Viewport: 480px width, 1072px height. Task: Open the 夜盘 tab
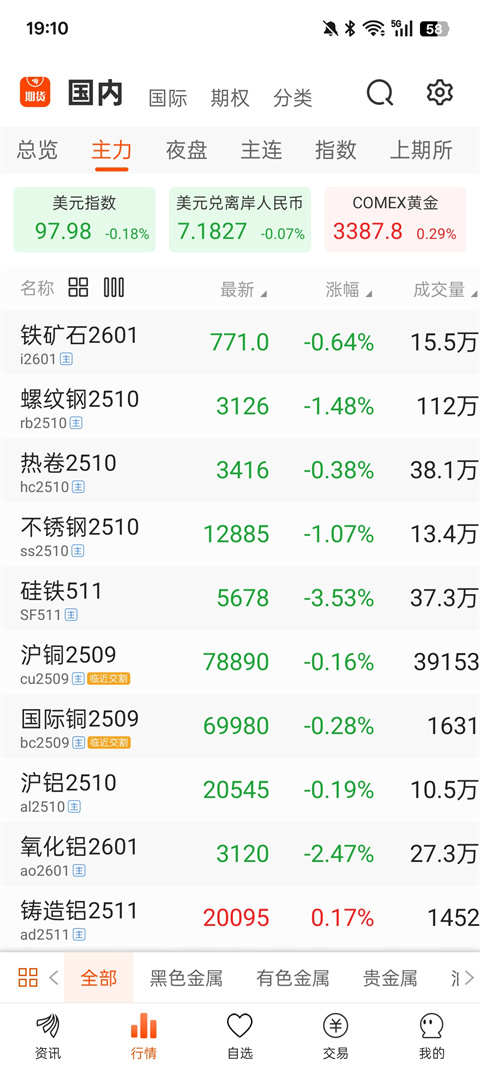187,150
